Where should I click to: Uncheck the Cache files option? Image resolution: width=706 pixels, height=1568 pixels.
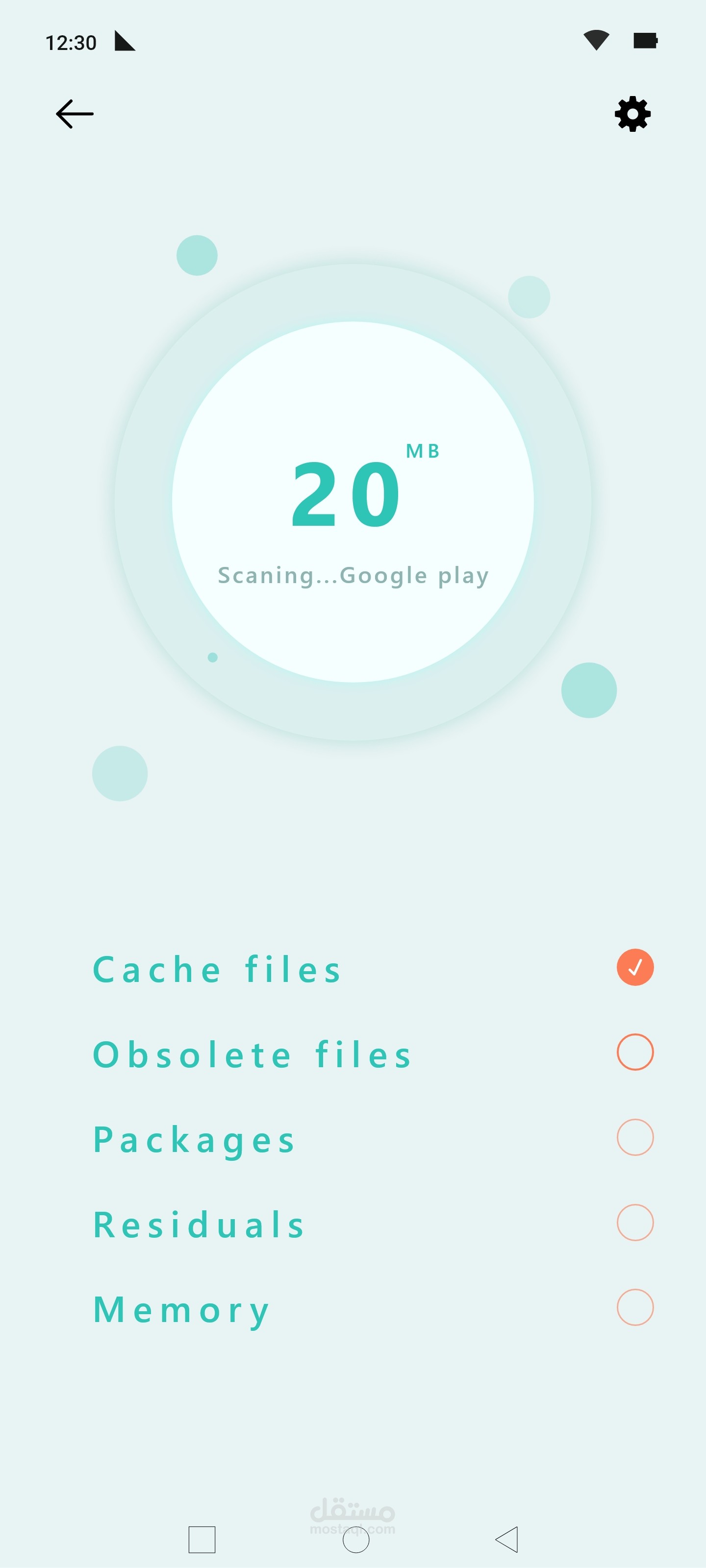coord(635,967)
